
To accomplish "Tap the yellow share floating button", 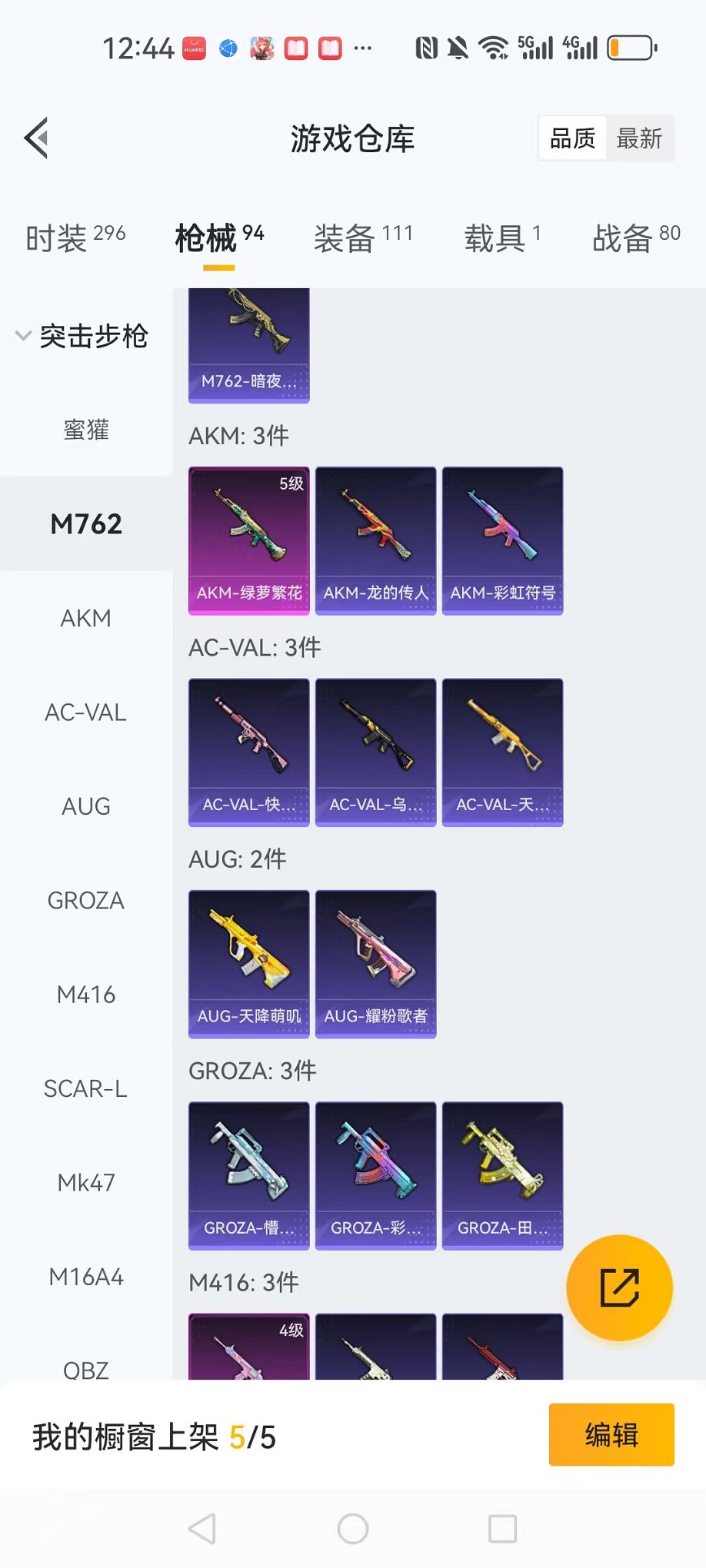I will [x=619, y=1287].
